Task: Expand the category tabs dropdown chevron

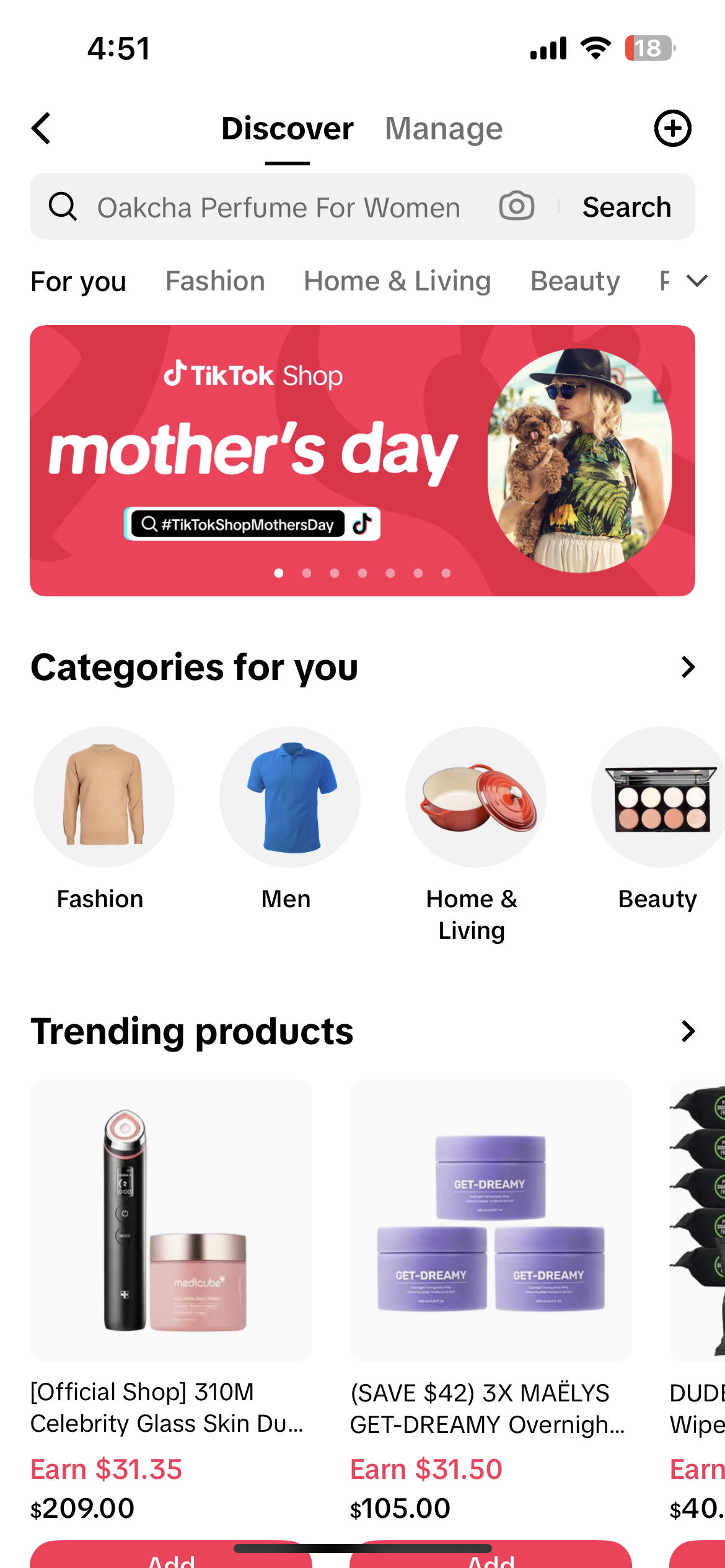Action: point(697,281)
